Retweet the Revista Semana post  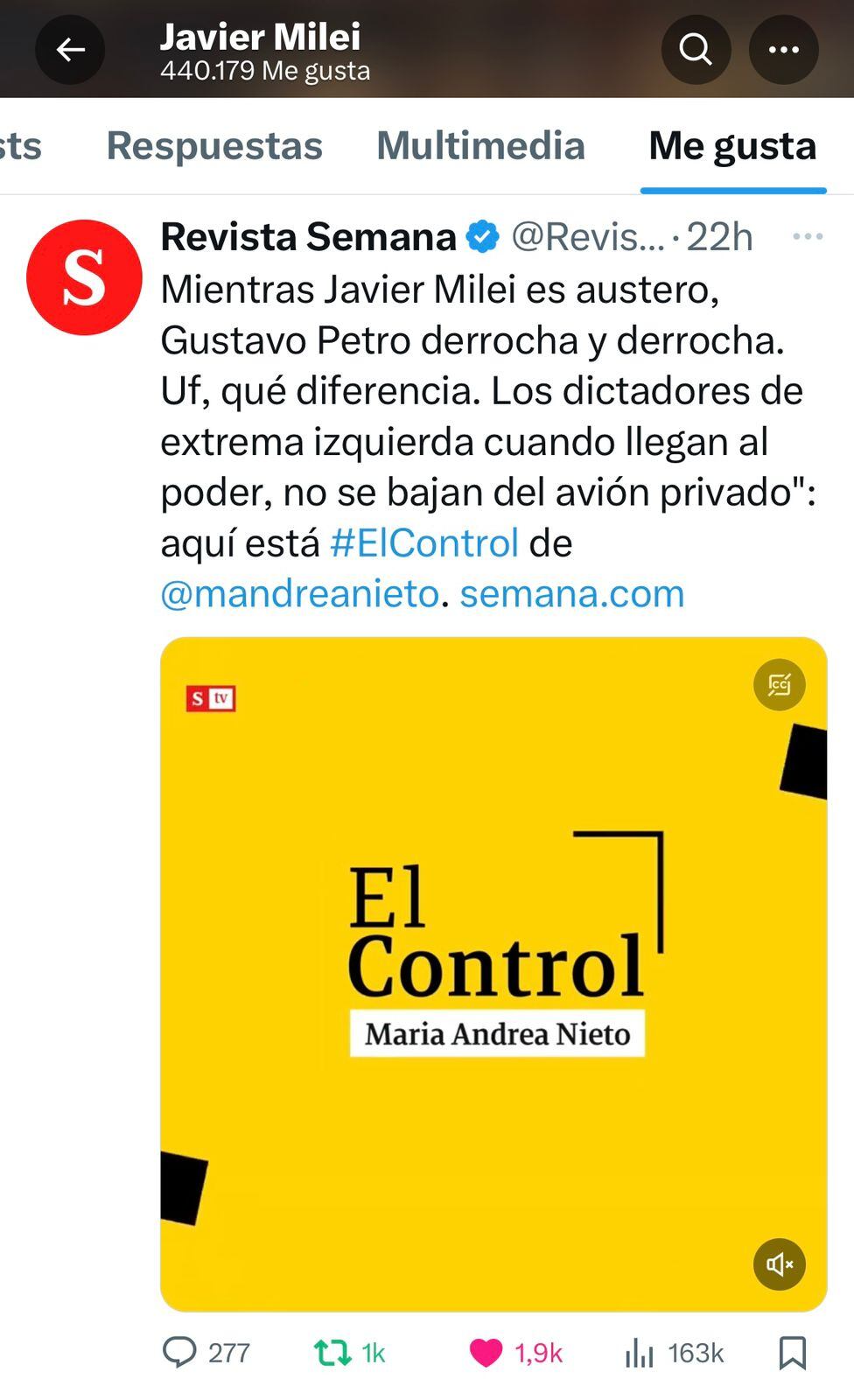point(333,1353)
